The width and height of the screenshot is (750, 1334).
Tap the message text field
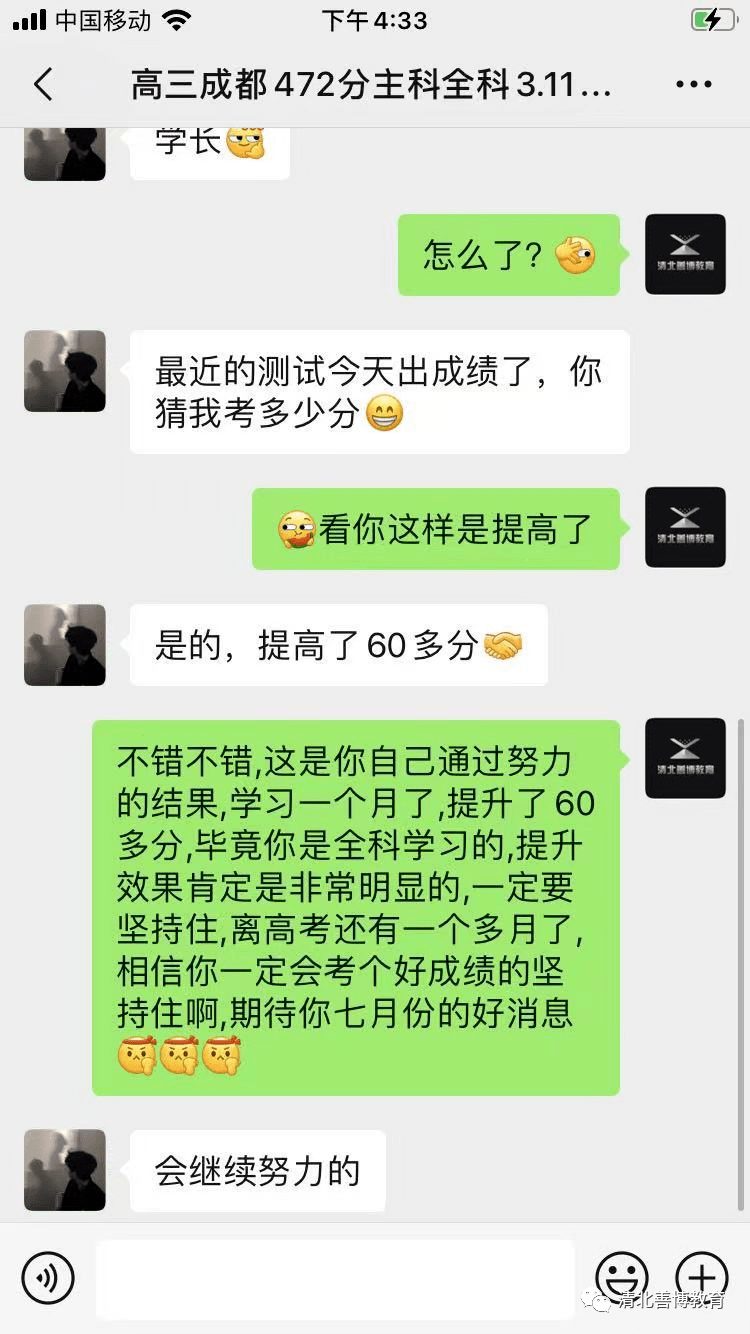point(335,1278)
